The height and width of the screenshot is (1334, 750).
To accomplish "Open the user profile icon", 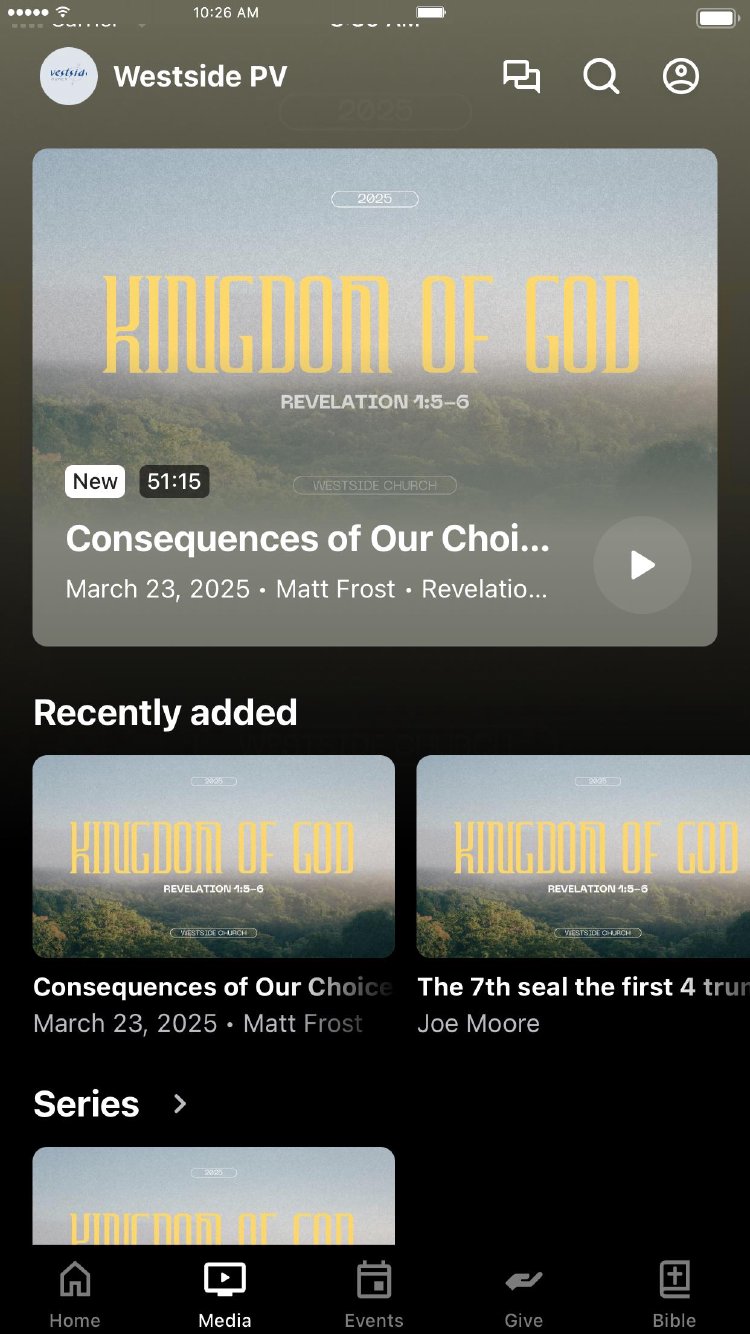I will pos(681,77).
